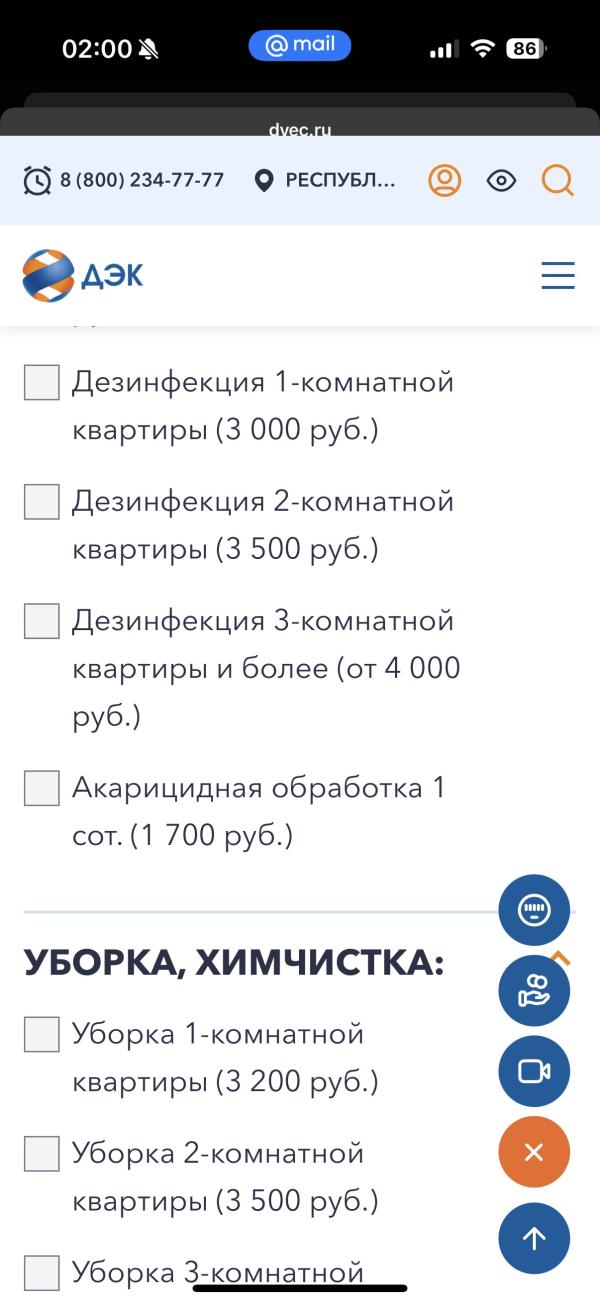Check the Уборка 3-комнатной checkbox
This screenshot has width=600, height=1303.
point(42,1273)
